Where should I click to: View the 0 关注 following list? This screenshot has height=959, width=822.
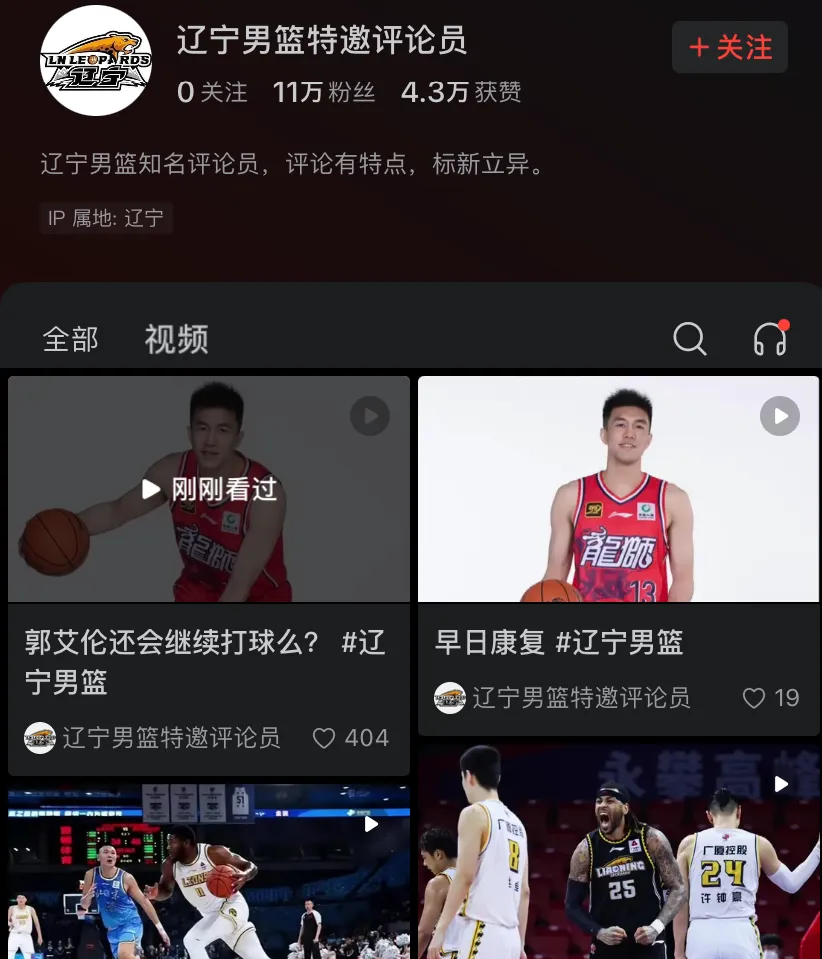(212, 93)
